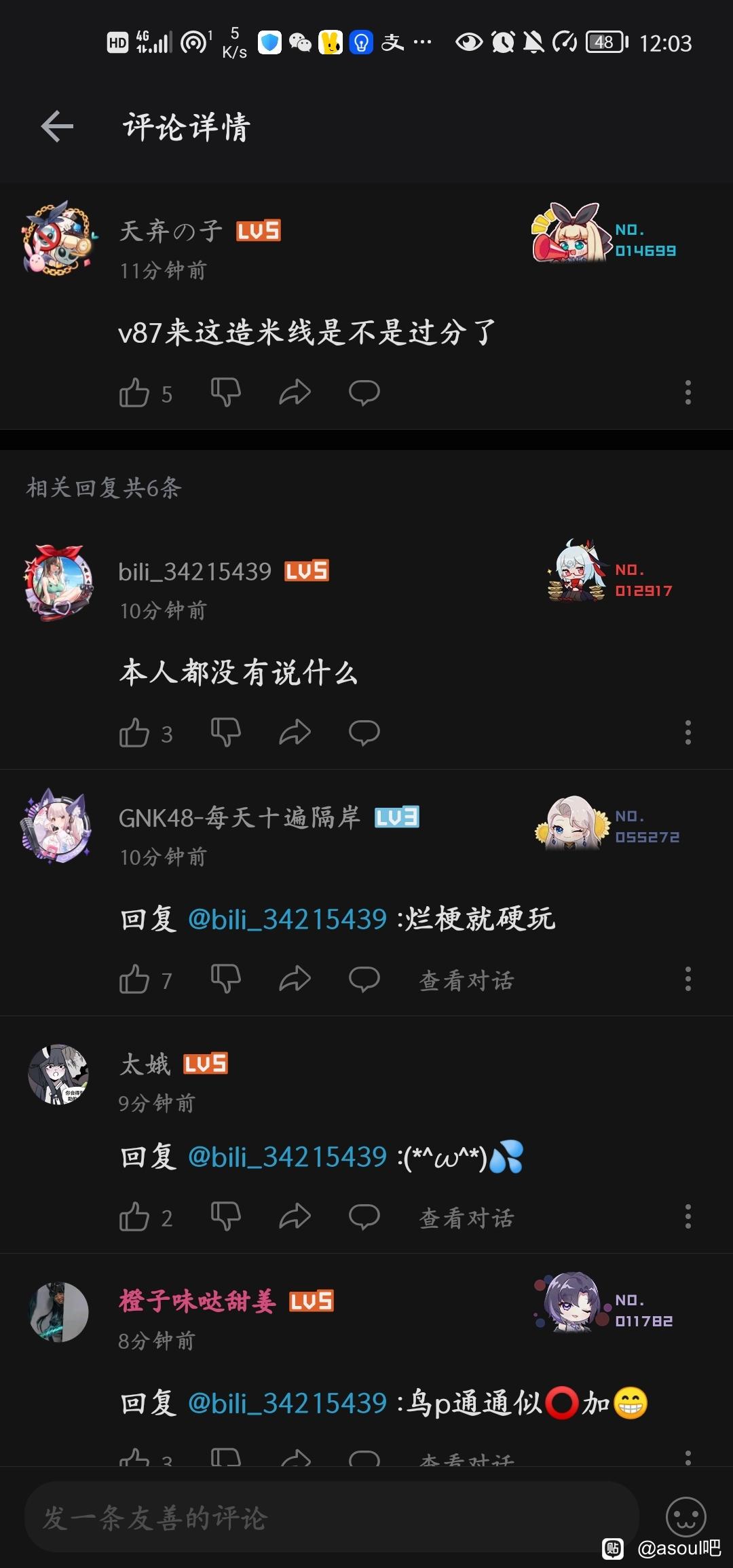Screen dimensions: 733x1568
Task: Dislike 太娥's reply
Action: (x=226, y=1216)
